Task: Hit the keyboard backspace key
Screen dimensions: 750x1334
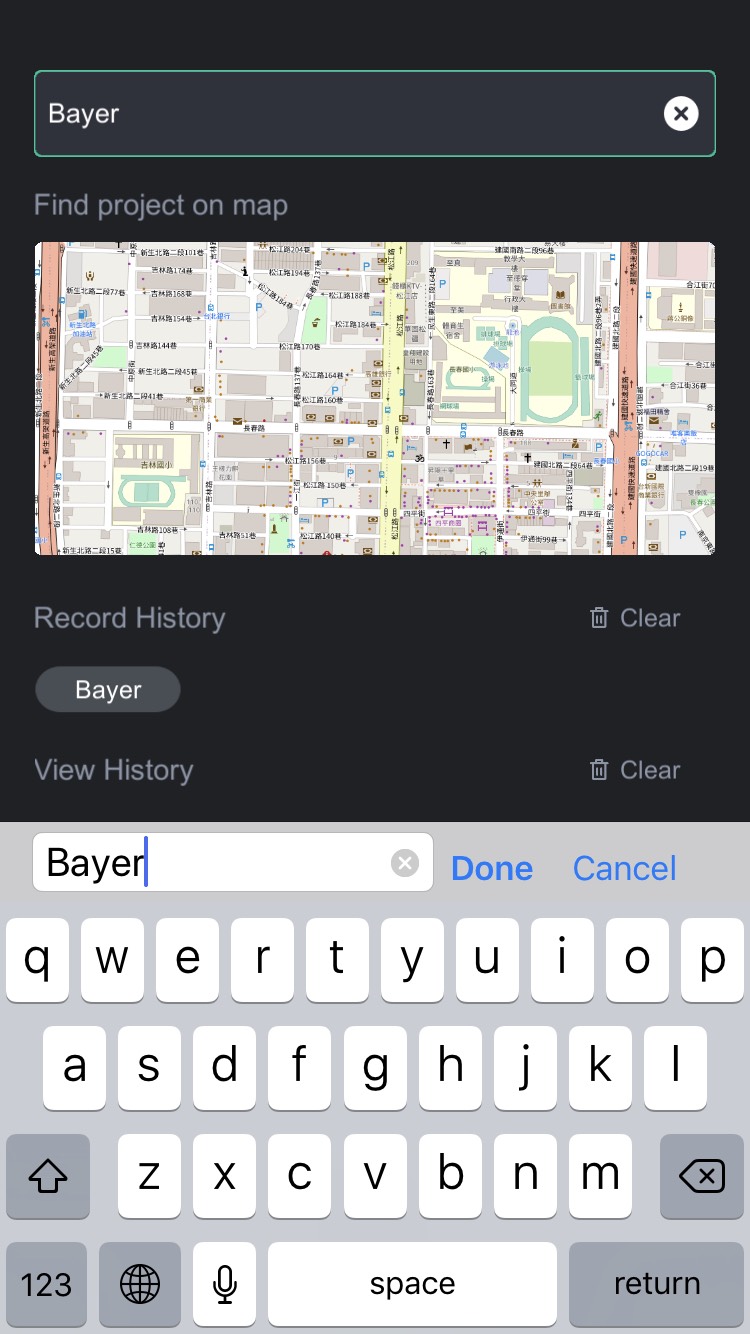Action: tap(701, 1177)
